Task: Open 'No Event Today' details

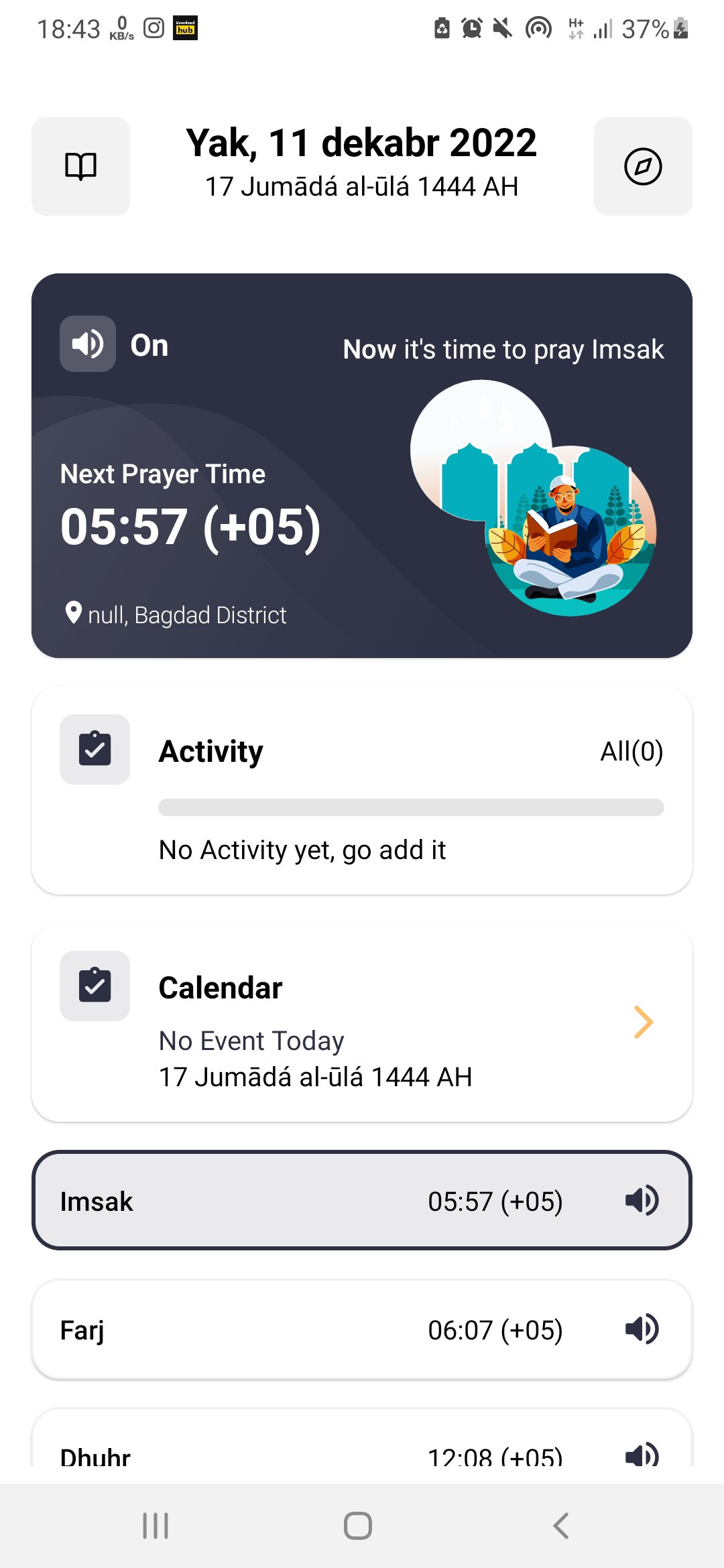Action: 251,1040
